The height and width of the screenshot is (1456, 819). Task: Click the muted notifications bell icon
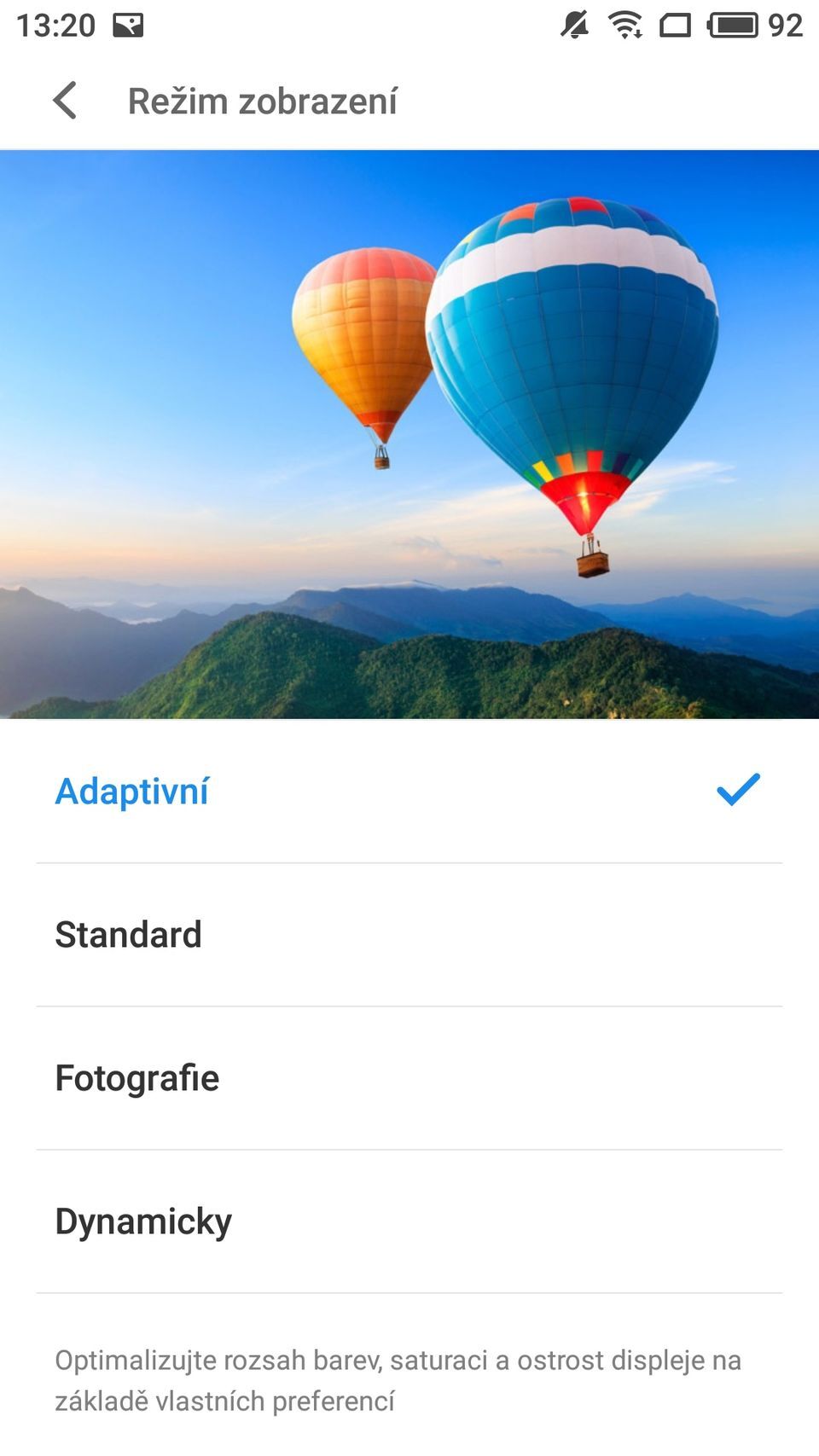[x=572, y=26]
